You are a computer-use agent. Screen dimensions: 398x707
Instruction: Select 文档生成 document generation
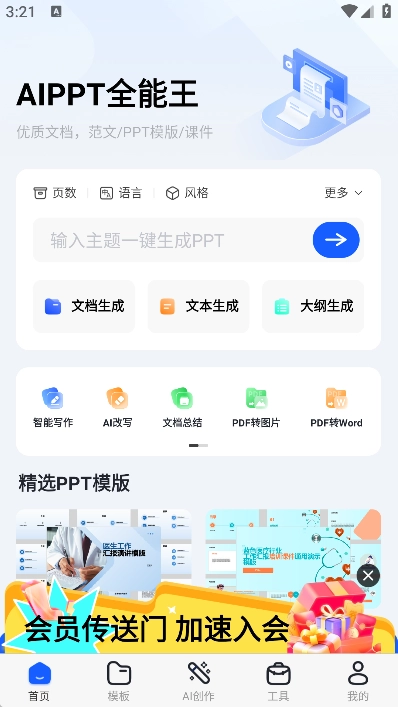point(84,306)
